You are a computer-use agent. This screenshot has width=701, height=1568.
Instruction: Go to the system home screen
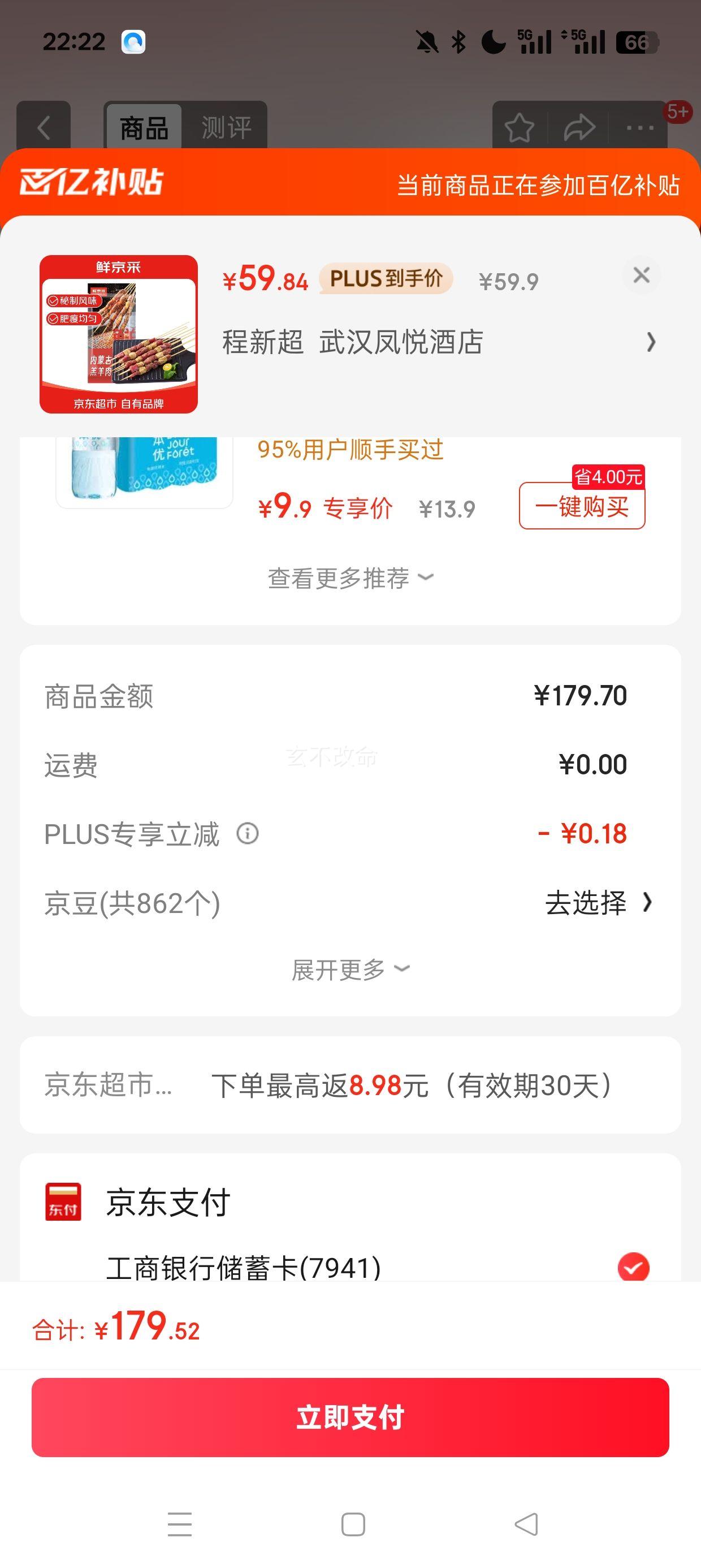coord(353,1524)
